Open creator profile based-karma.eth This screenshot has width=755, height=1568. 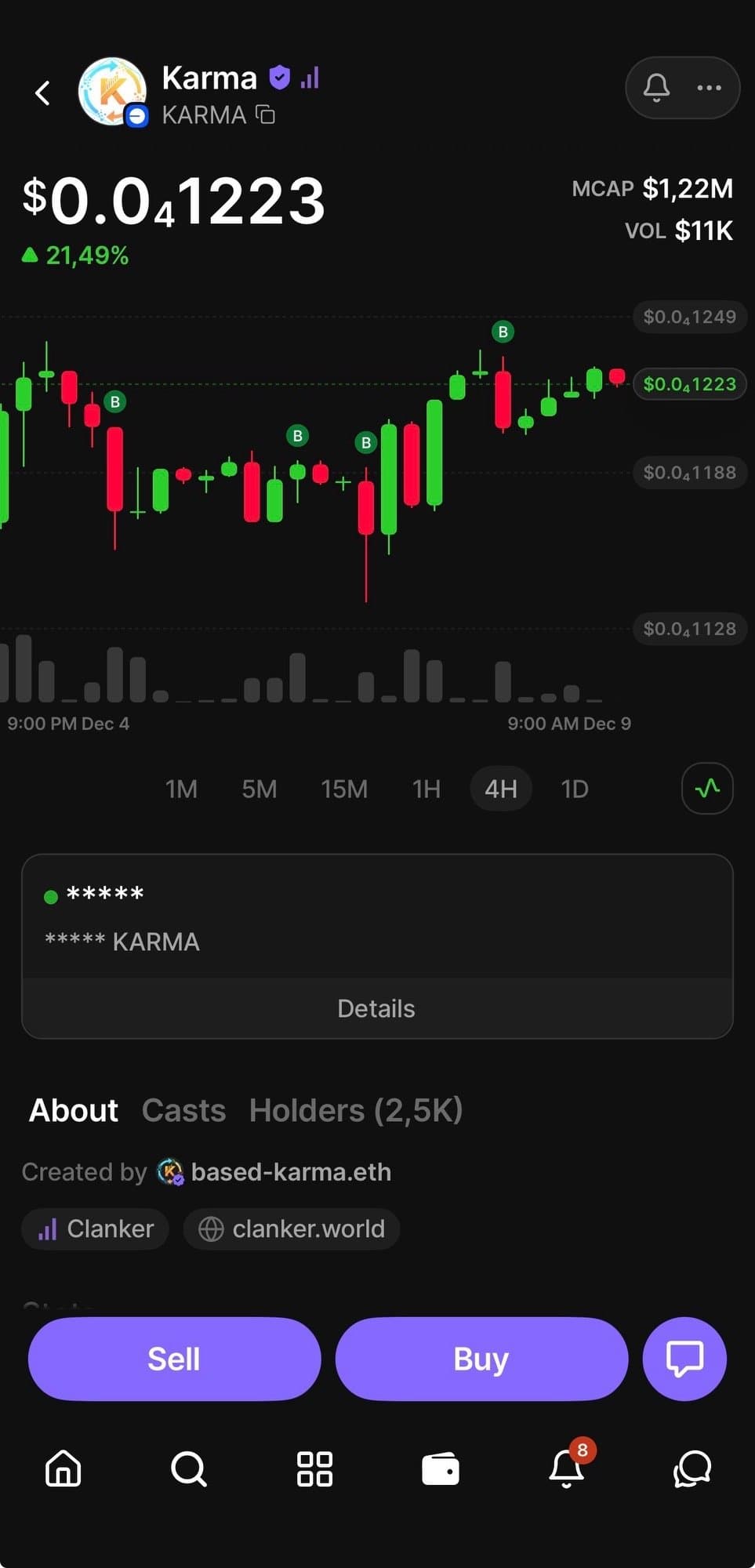pyautogui.click(x=290, y=1172)
